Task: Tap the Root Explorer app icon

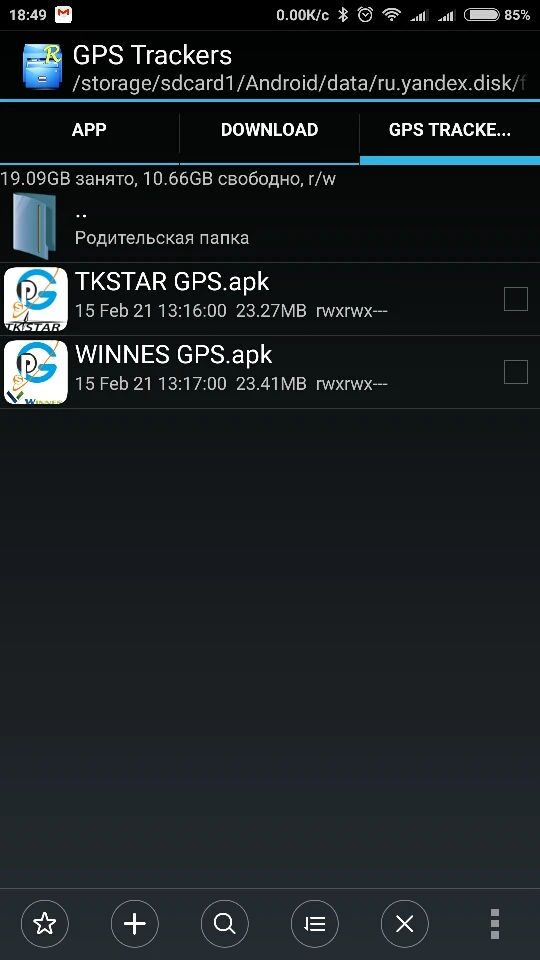Action: click(x=41, y=65)
